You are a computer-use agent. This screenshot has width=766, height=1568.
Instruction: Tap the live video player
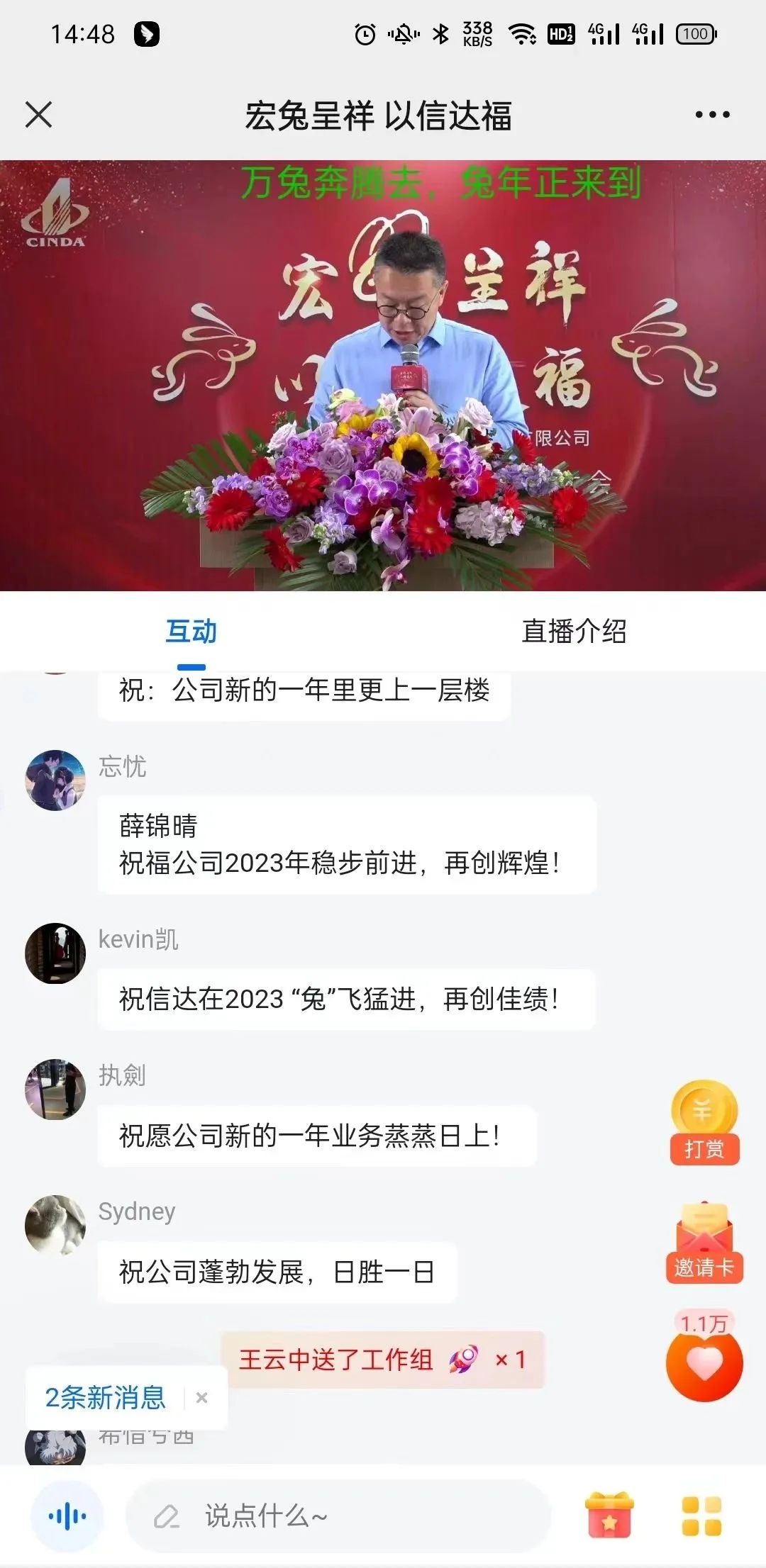[383, 376]
